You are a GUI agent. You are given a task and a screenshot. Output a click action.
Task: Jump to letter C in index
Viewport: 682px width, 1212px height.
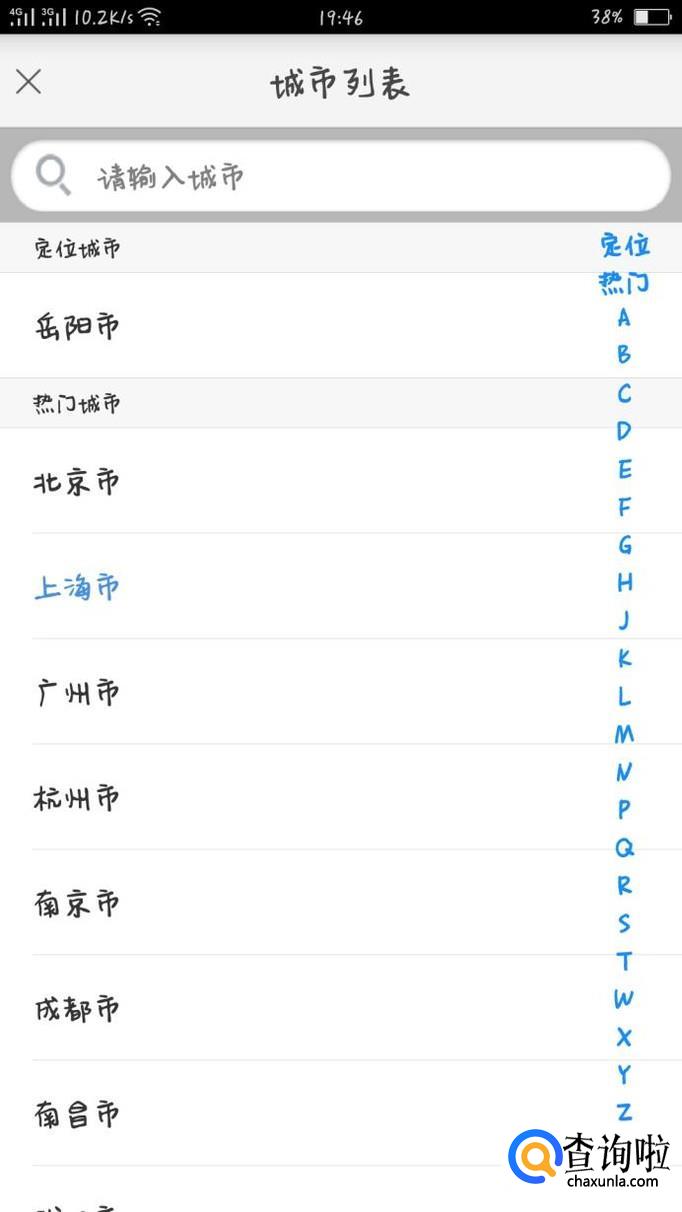[x=624, y=393]
